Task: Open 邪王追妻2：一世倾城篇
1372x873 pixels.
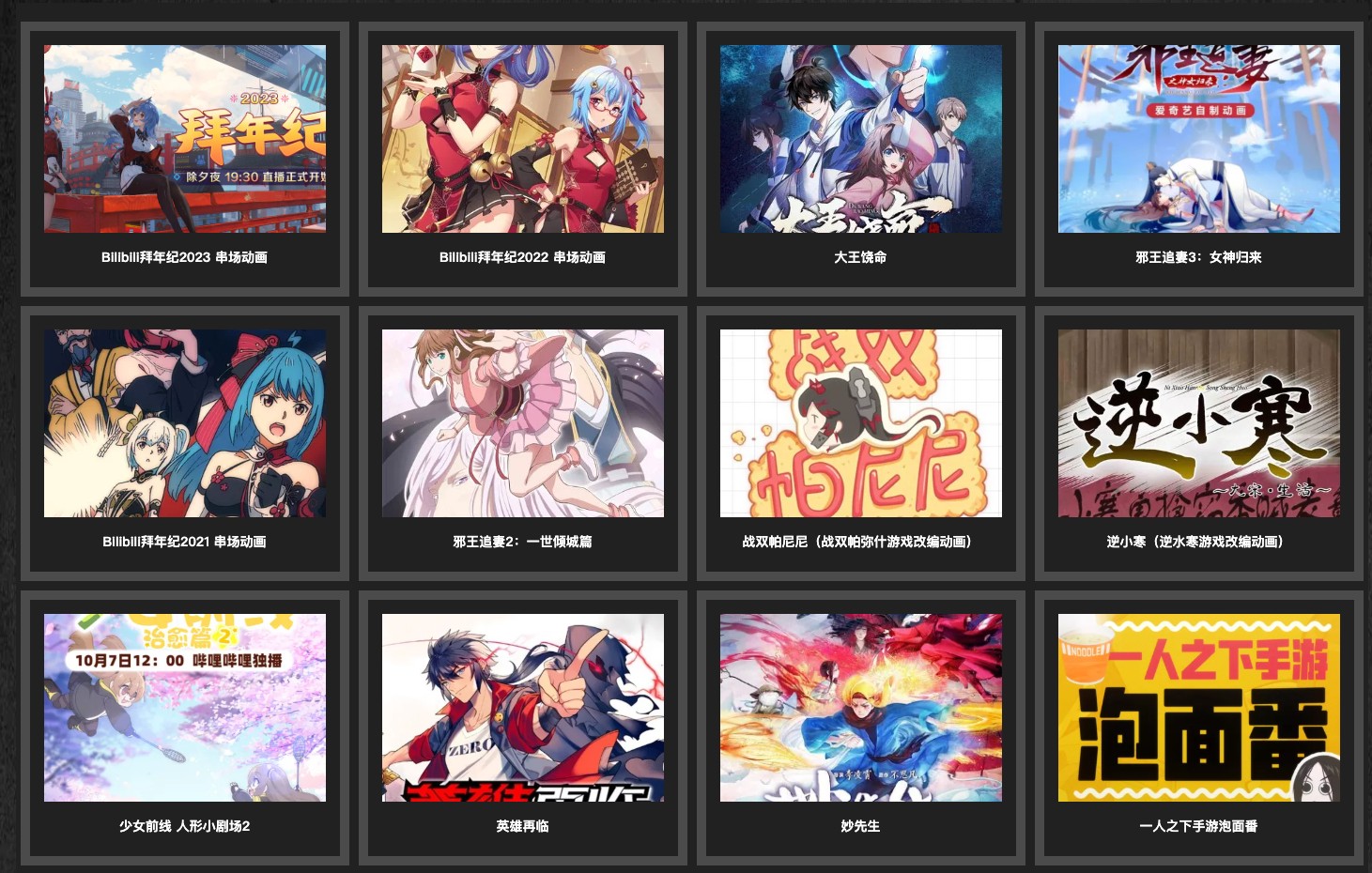Action: [523, 423]
